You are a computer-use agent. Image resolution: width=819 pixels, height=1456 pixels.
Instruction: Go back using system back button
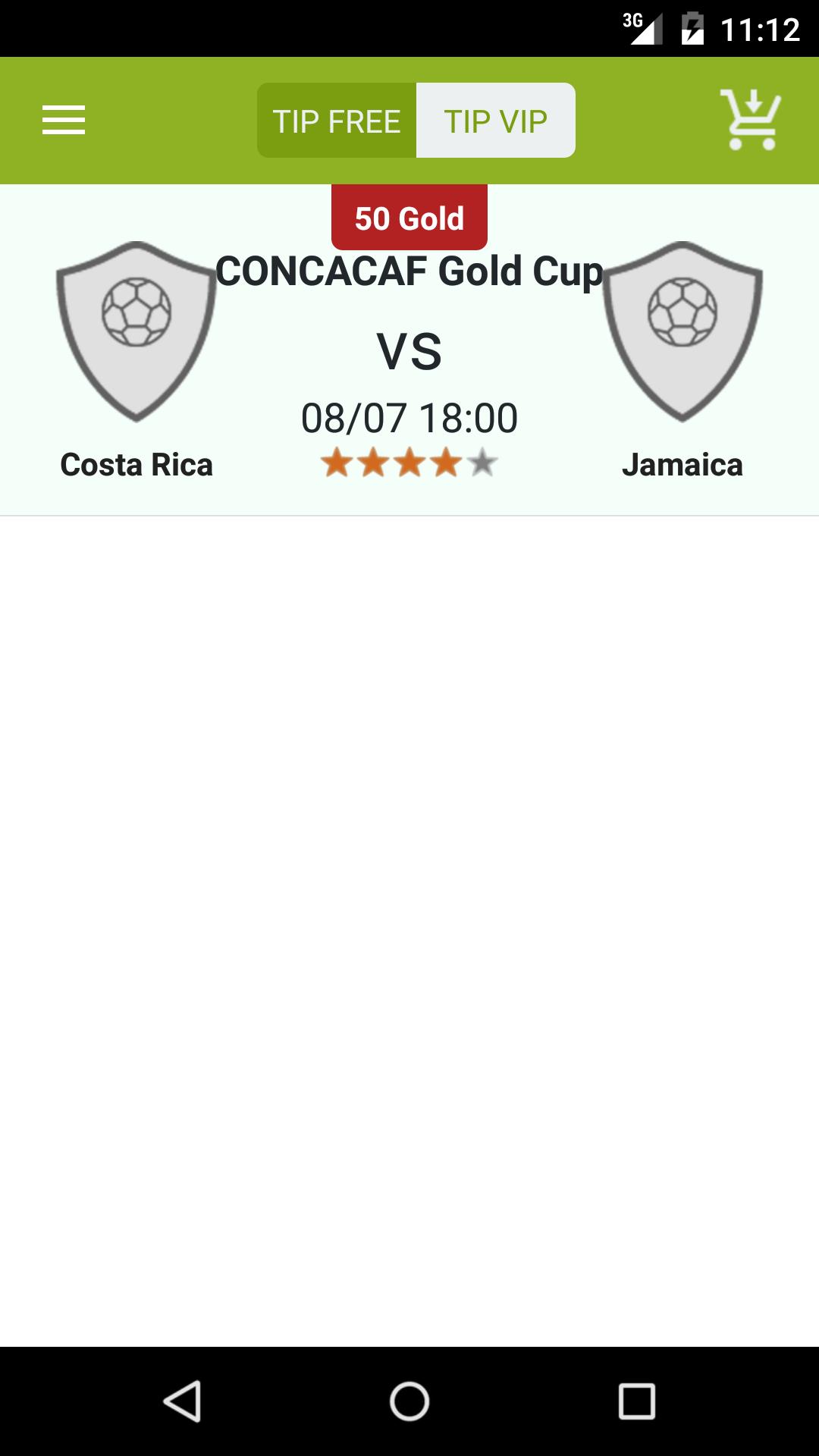(x=182, y=1401)
